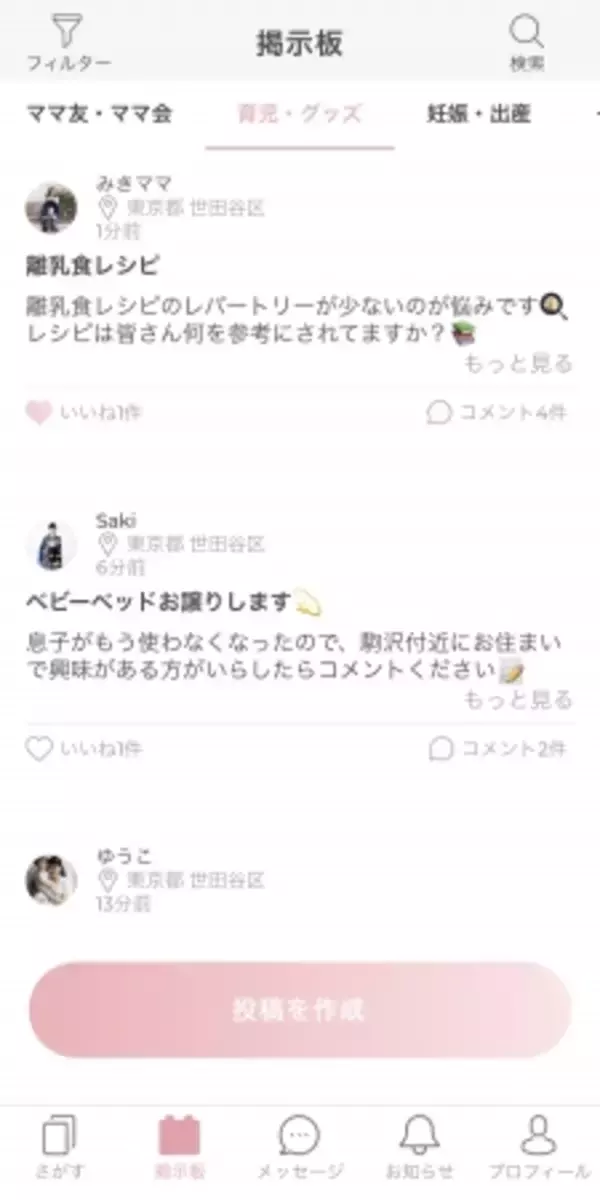Image resolution: width=600 pixels, height=1200 pixels.
Task: Tap 投稿を作成 to create a post
Action: click(300, 1010)
